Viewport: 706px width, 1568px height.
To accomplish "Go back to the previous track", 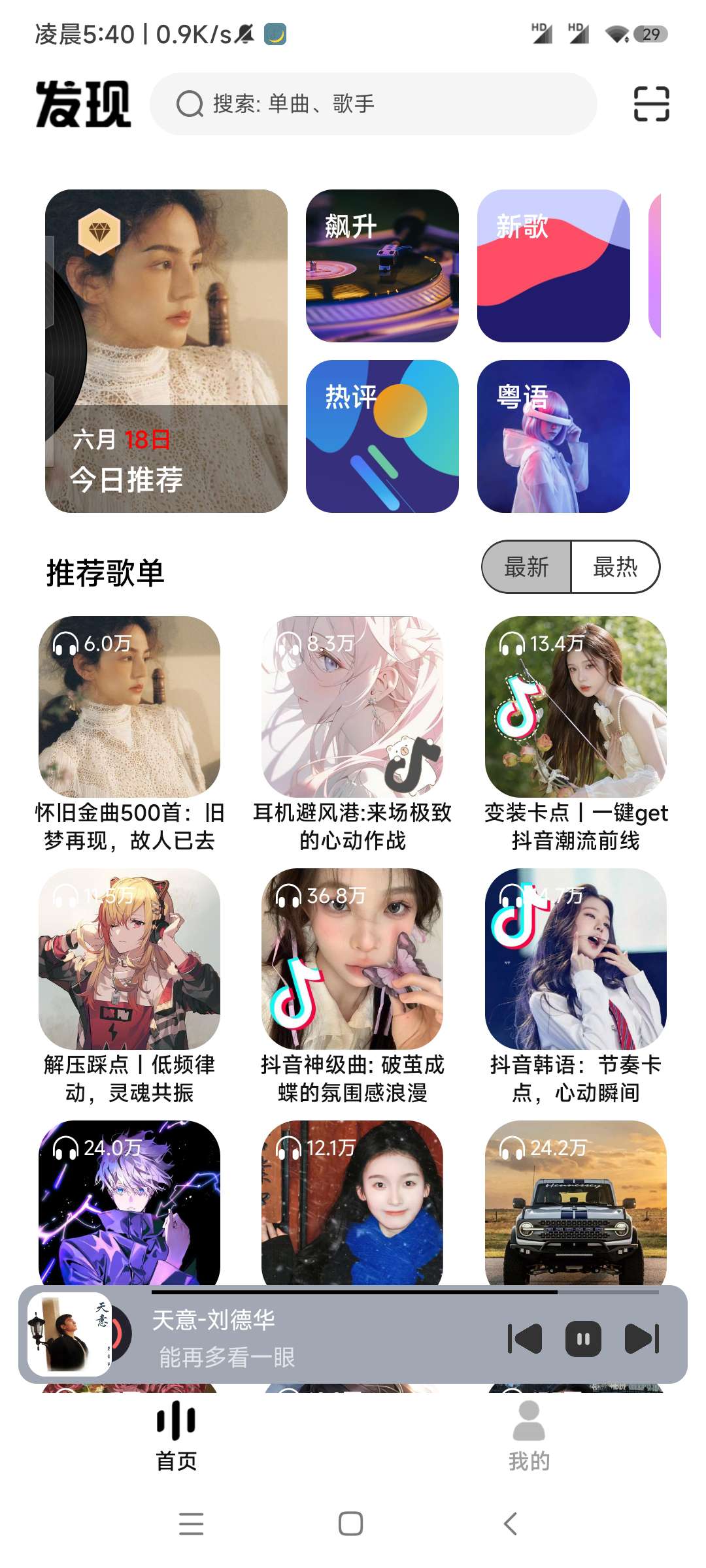I will point(525,1339).
